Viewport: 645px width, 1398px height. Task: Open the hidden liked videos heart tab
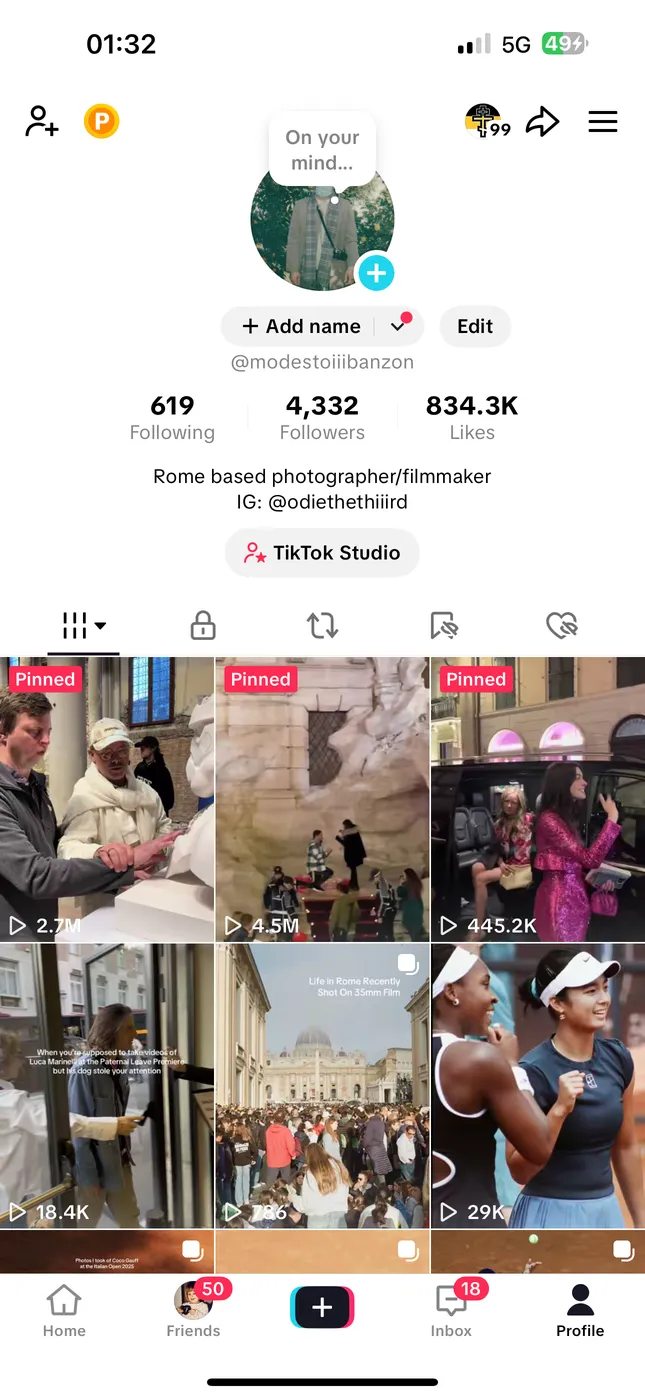(x=563, y=626)
